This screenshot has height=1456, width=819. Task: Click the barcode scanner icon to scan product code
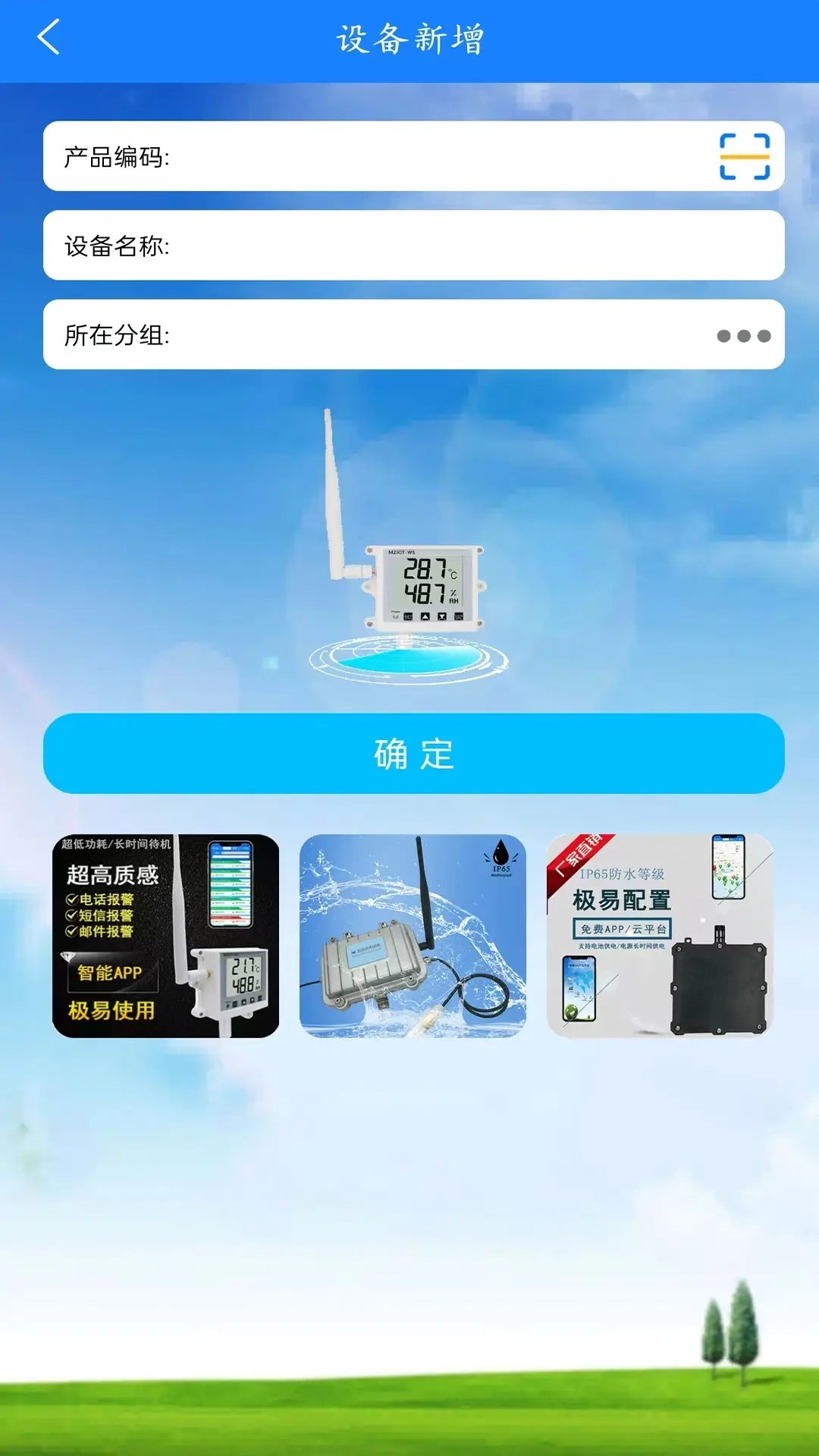tap(745, 155)
